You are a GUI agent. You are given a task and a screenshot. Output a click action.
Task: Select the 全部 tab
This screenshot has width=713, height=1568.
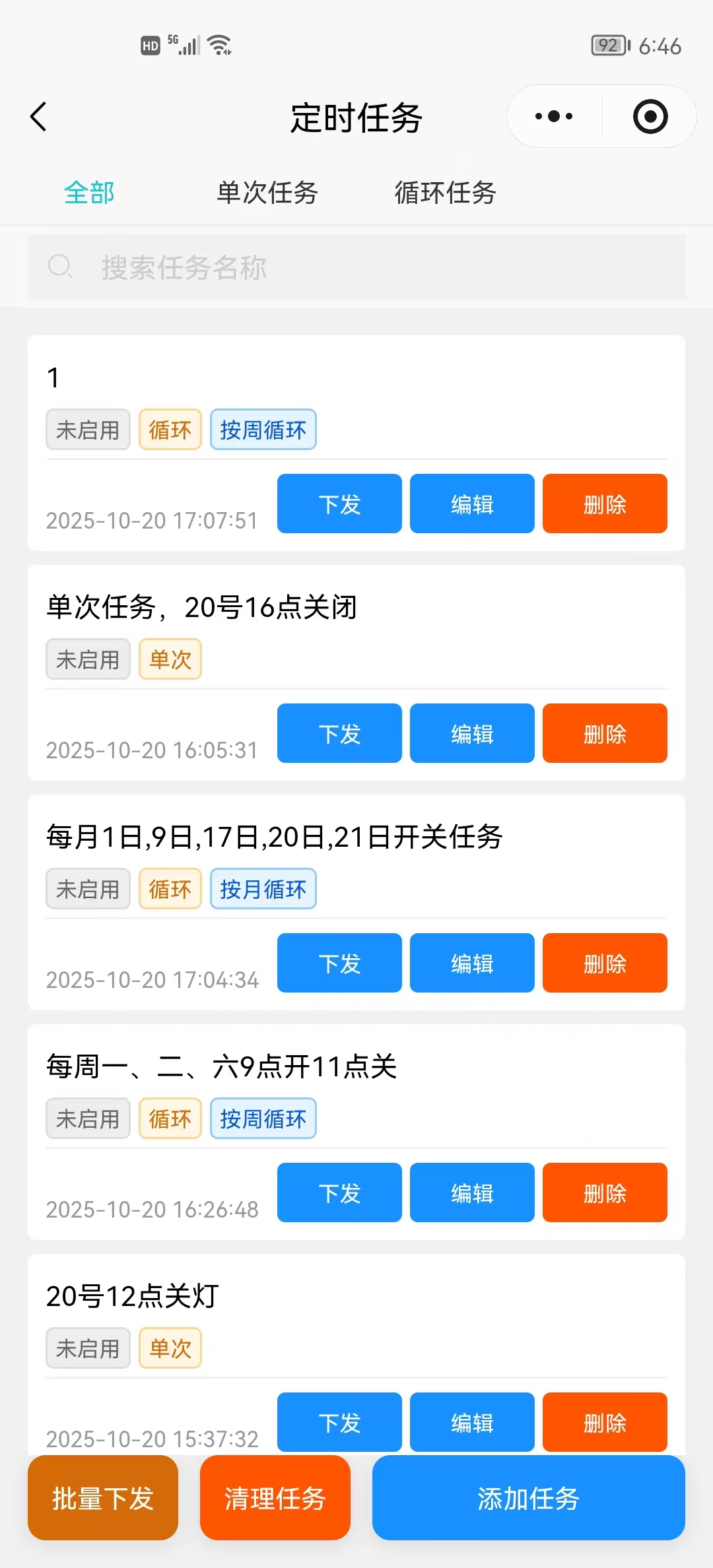(89, 193)
